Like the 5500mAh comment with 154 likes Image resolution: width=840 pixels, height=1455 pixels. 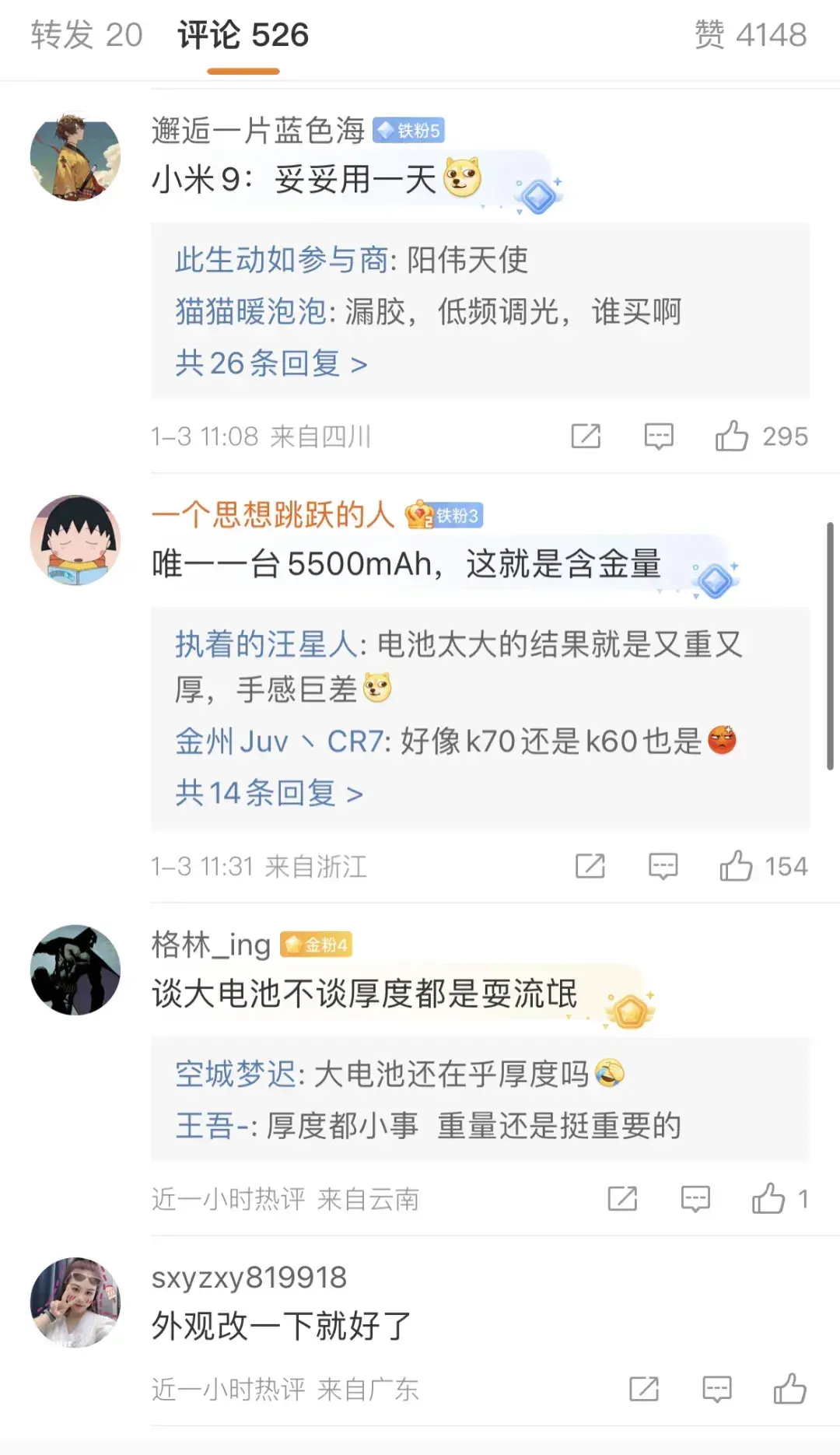pyautogui.click(x=736, y=866)
